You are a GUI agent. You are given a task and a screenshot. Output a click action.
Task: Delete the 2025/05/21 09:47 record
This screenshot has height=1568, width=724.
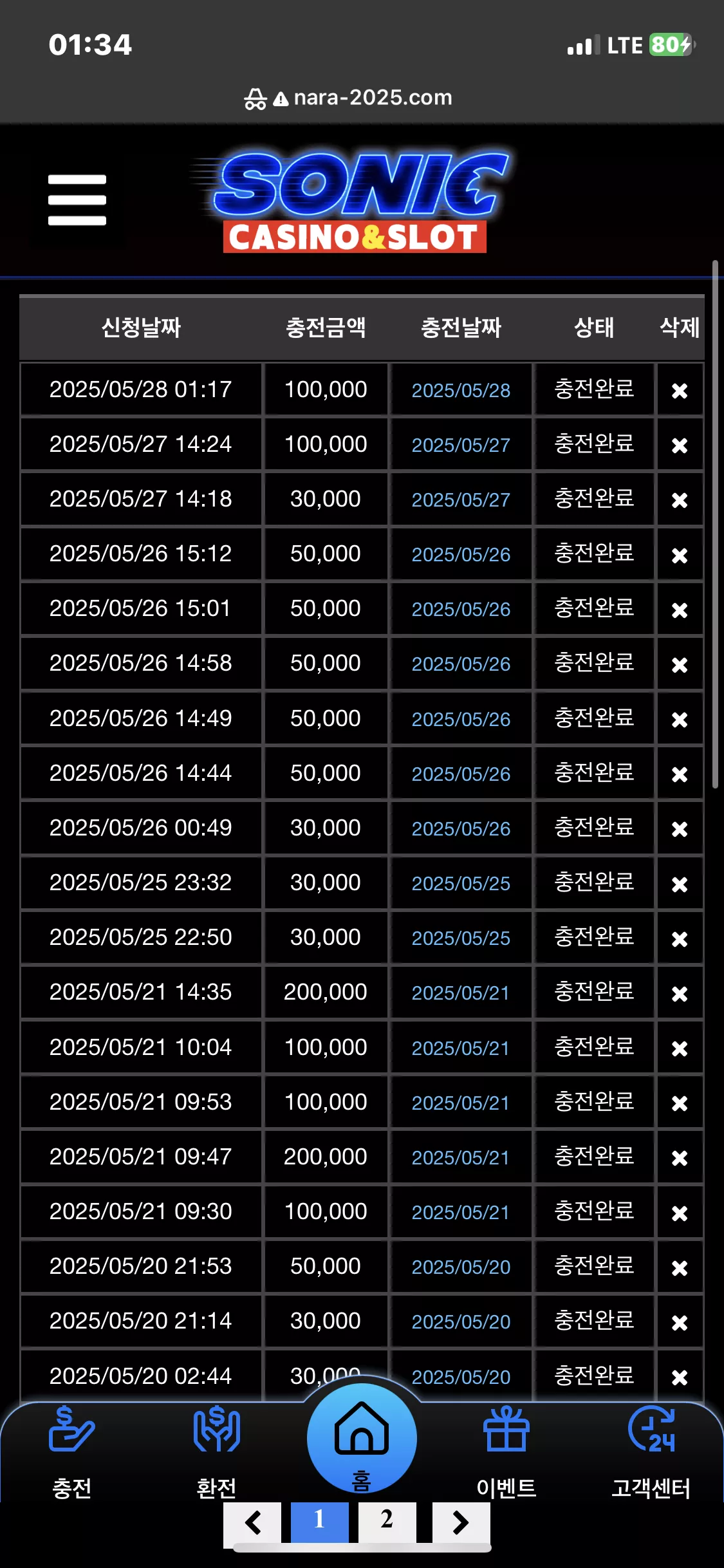[x=680, y=1158]
